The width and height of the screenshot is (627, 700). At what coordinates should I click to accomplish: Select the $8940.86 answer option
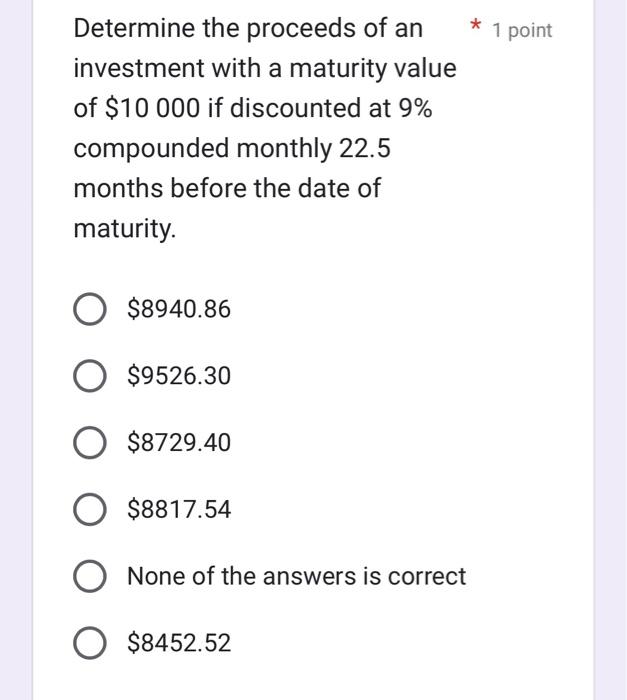(91, 310)
